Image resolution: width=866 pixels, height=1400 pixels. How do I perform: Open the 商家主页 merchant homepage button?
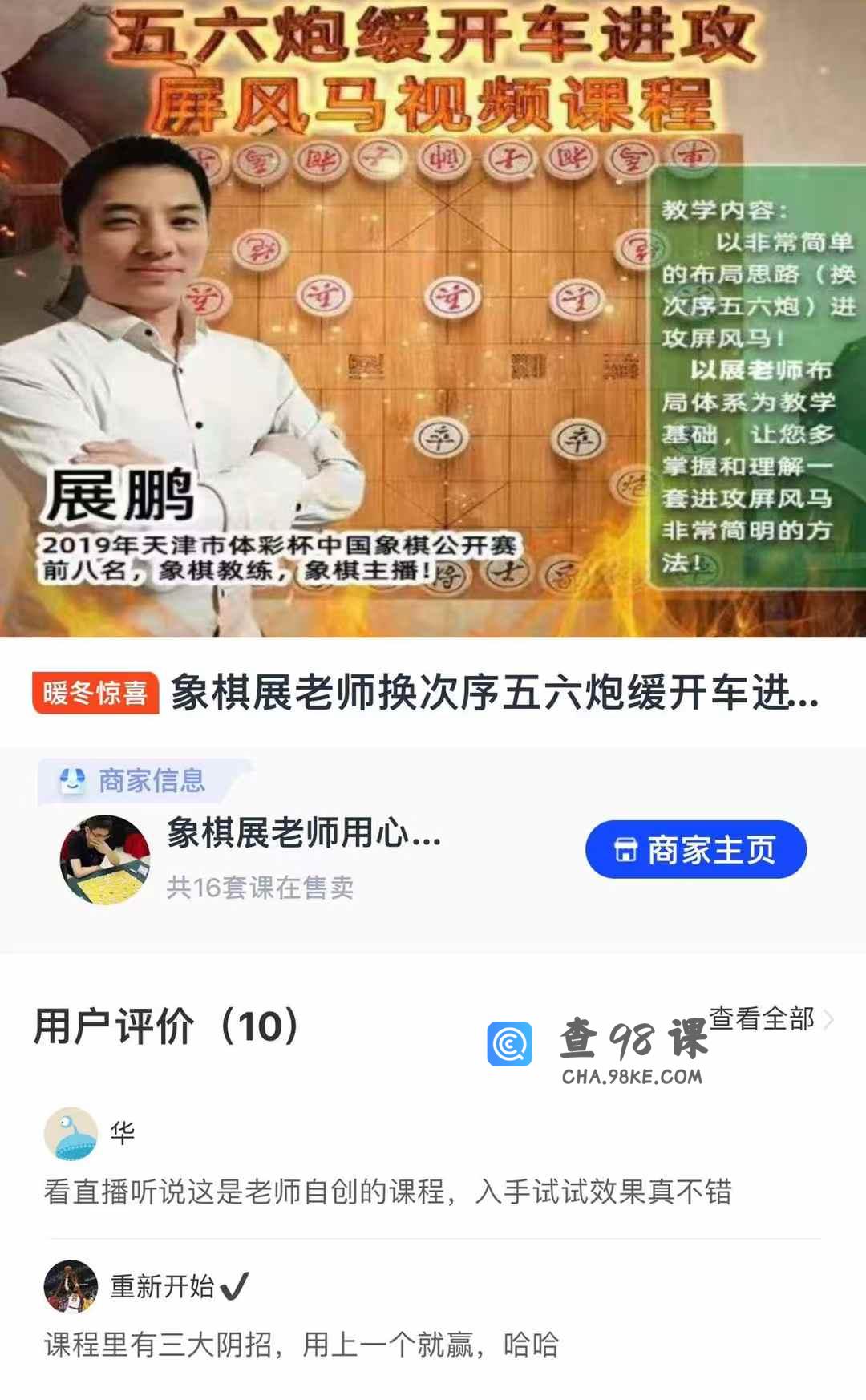[695, 849]
